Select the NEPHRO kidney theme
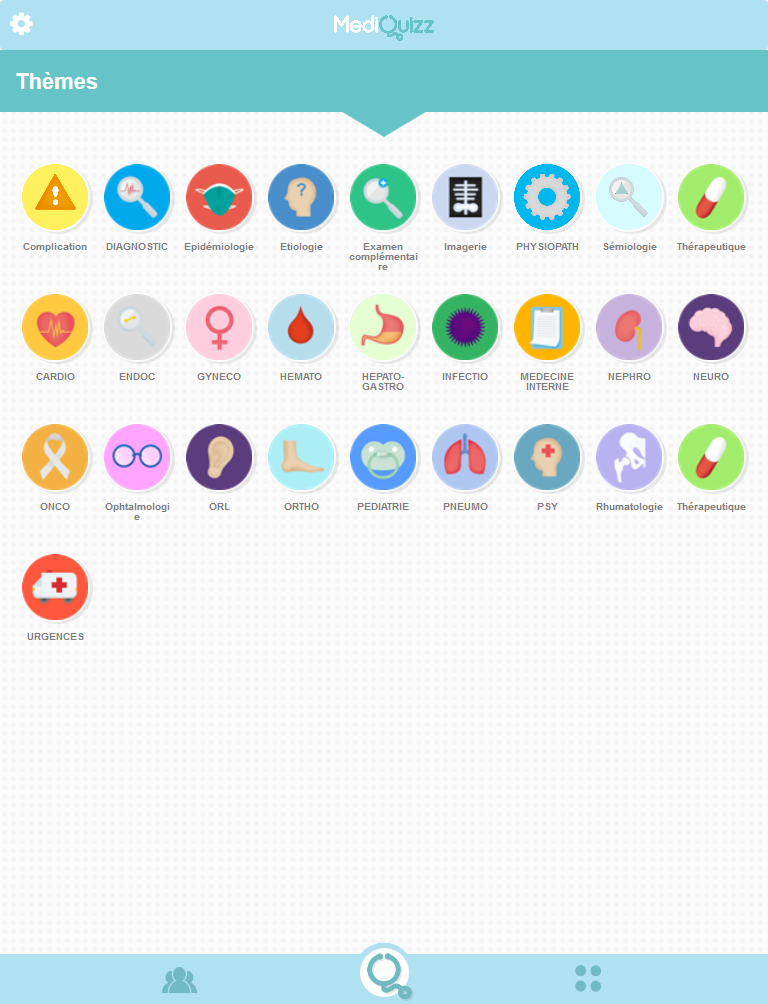Screen dimensions: 768x1004 tap(629, 326)
